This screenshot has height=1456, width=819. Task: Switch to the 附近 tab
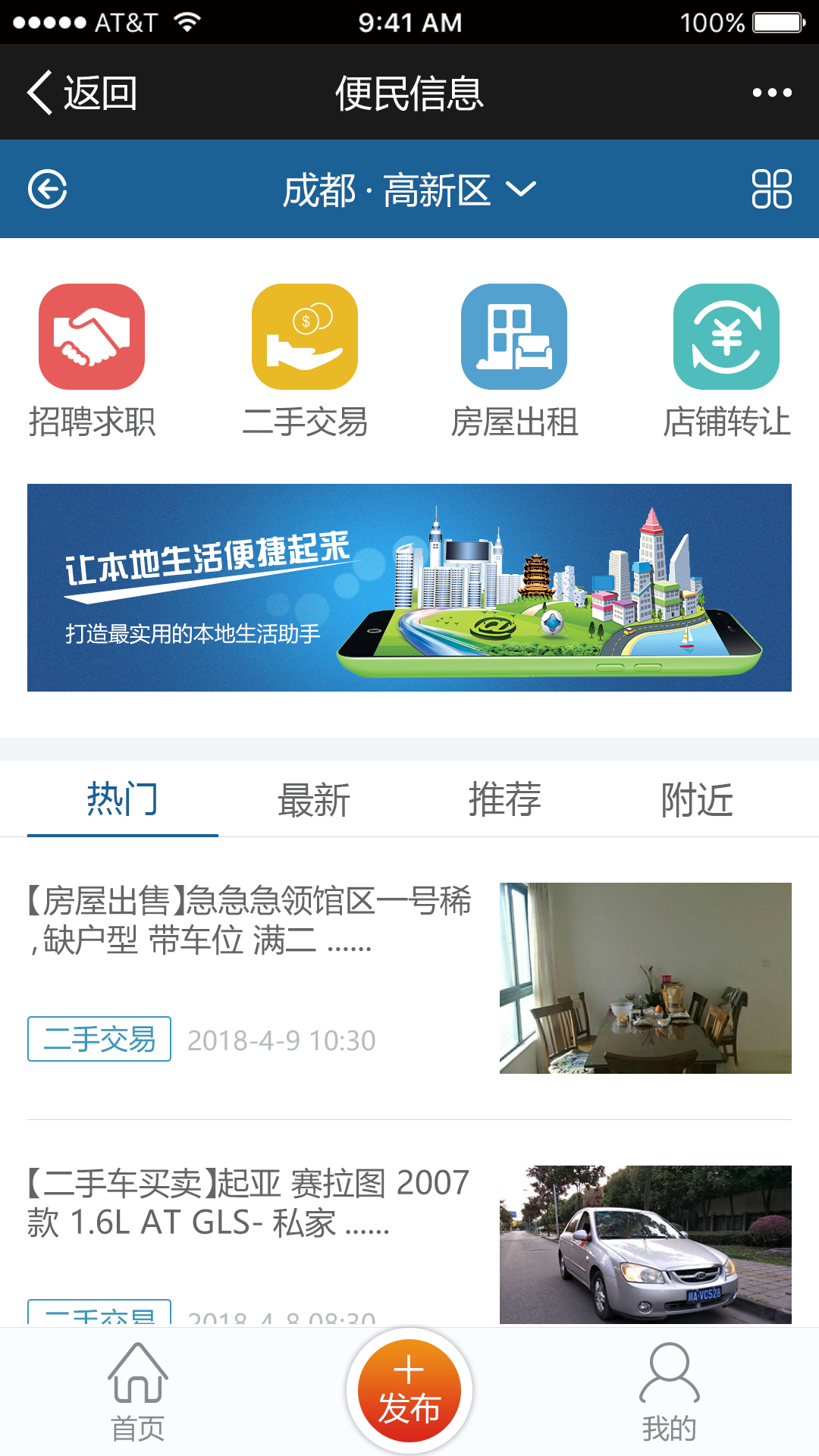pos(696,800)
